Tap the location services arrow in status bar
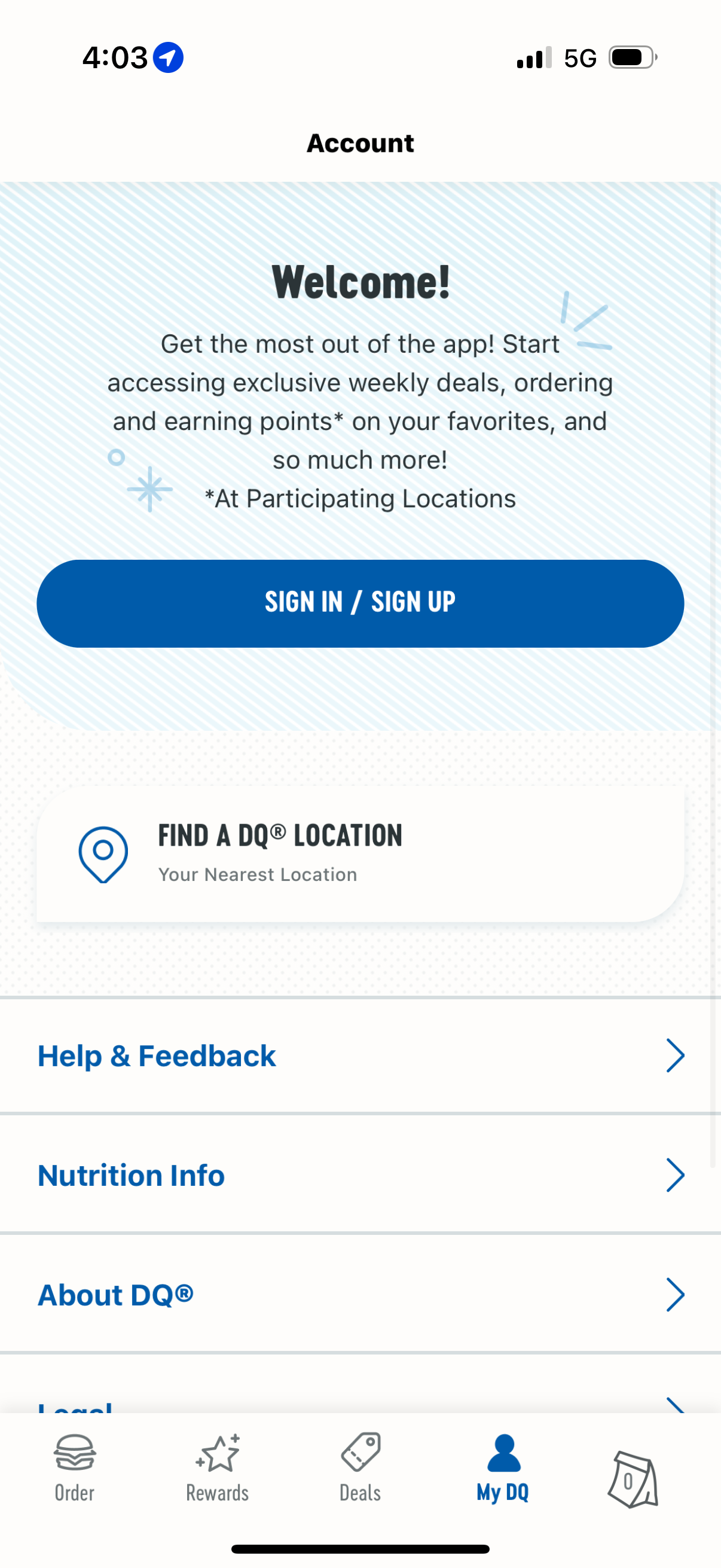Image resolution: width=721 pixels, height=1568 pixels. tap(165, 58)
